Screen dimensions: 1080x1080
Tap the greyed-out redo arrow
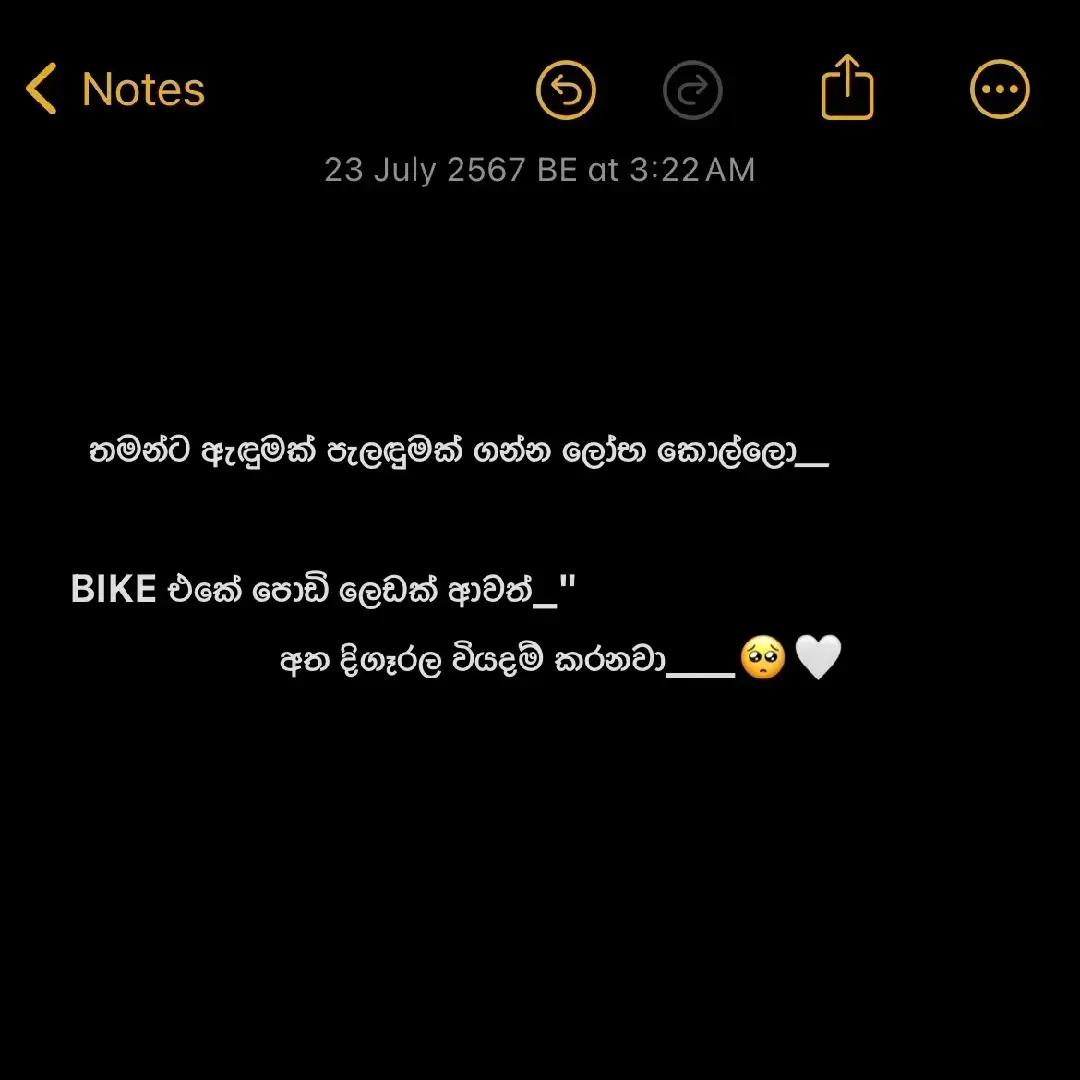[x=692, y=90]
